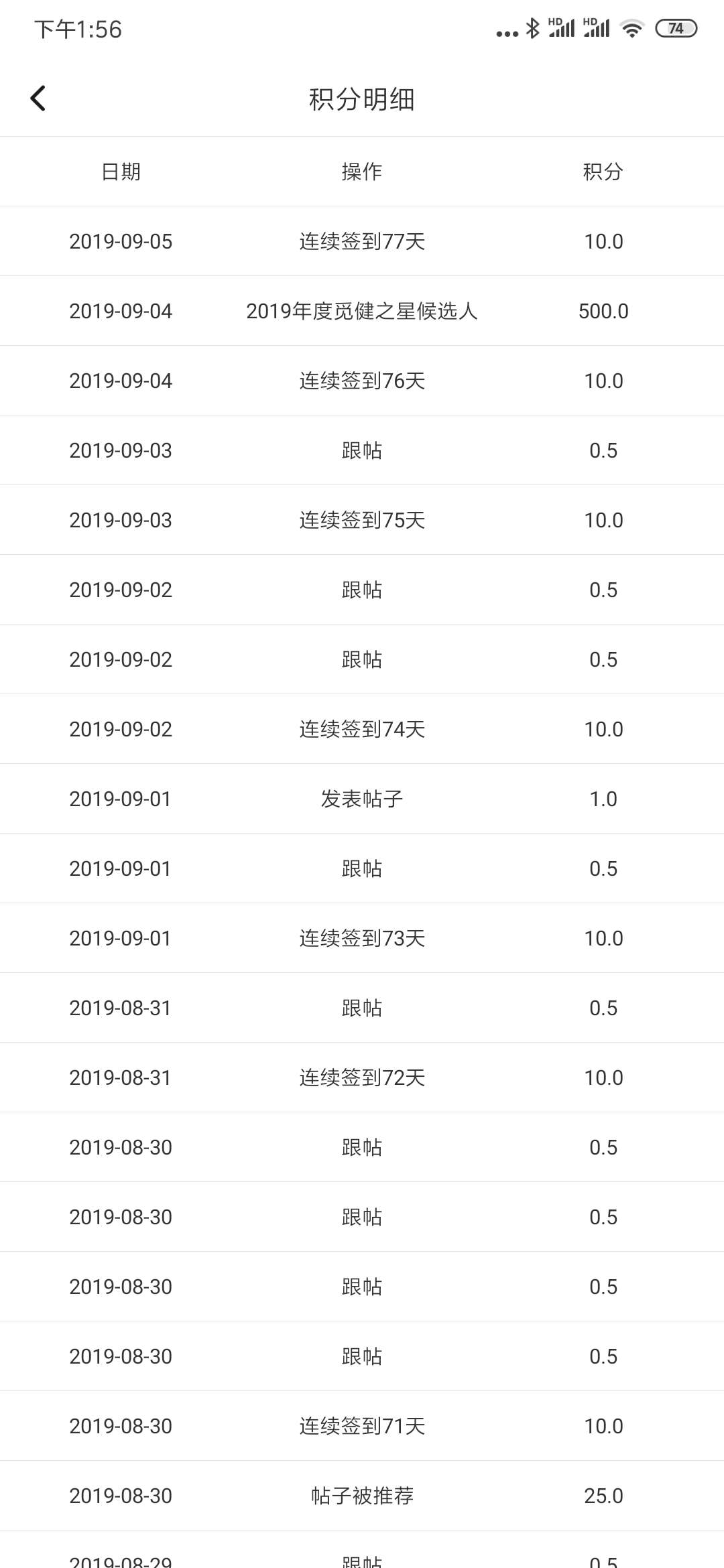Select the 日期 column header
This screenshot has height=1568, width=724.
click(x=121, y=172)
